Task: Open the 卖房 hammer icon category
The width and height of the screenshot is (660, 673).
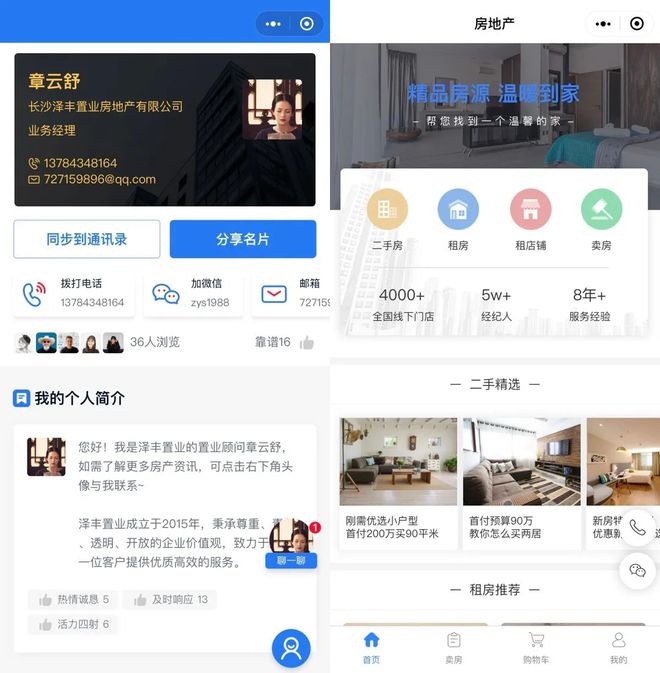Action: (601, 219)
